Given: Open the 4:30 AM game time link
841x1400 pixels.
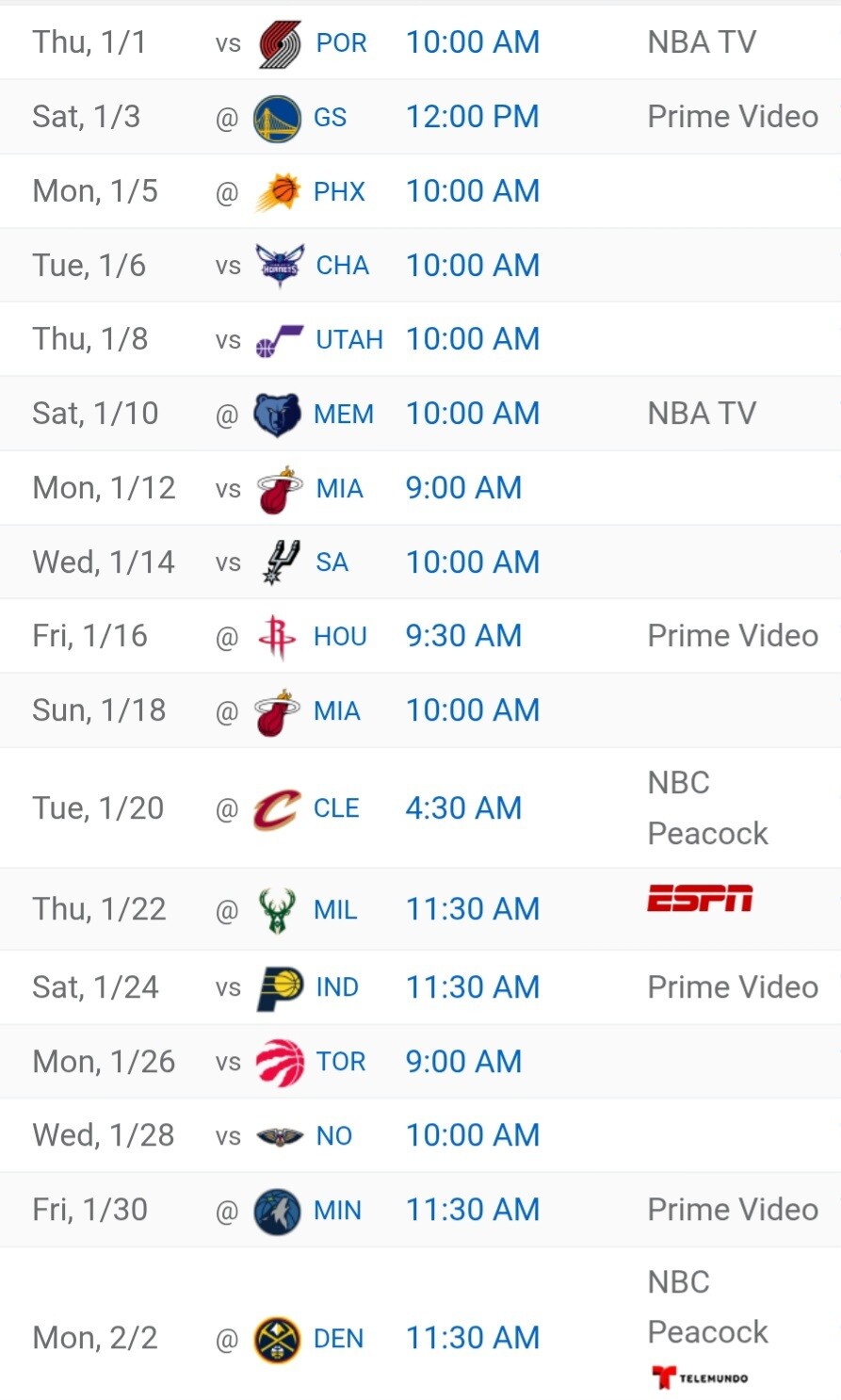Looking at the screenshot, I should tap(463, 808).
